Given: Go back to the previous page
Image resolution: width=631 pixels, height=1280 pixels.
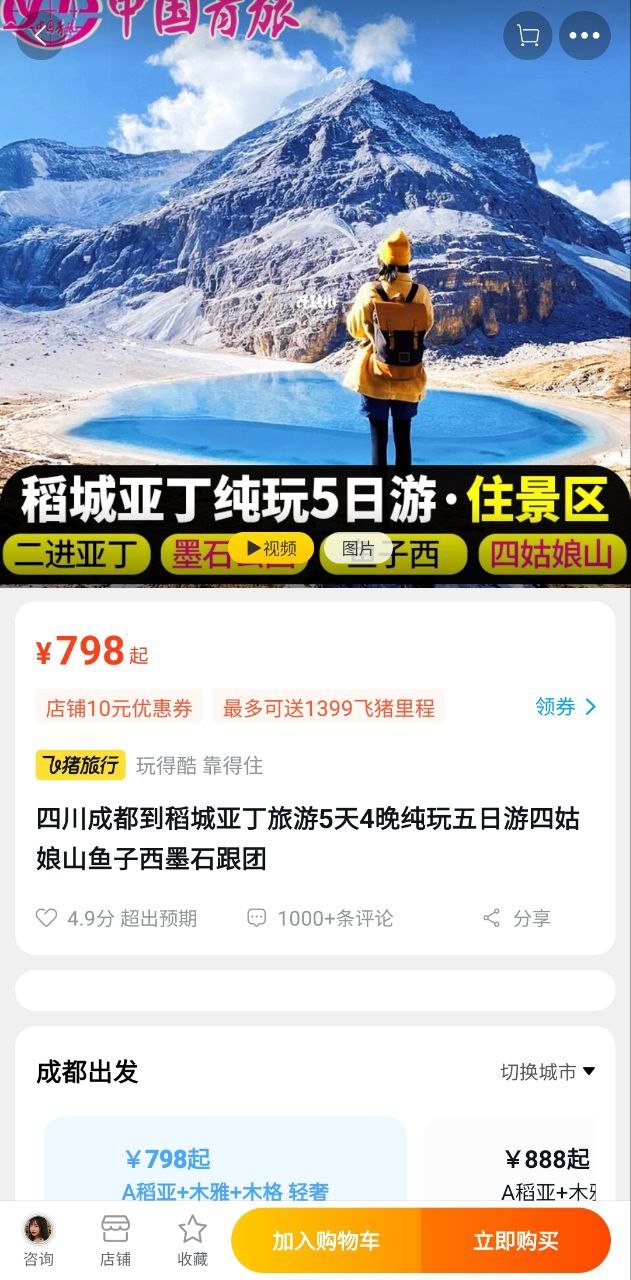Looking at the screenshot, I should pos(40,35).
